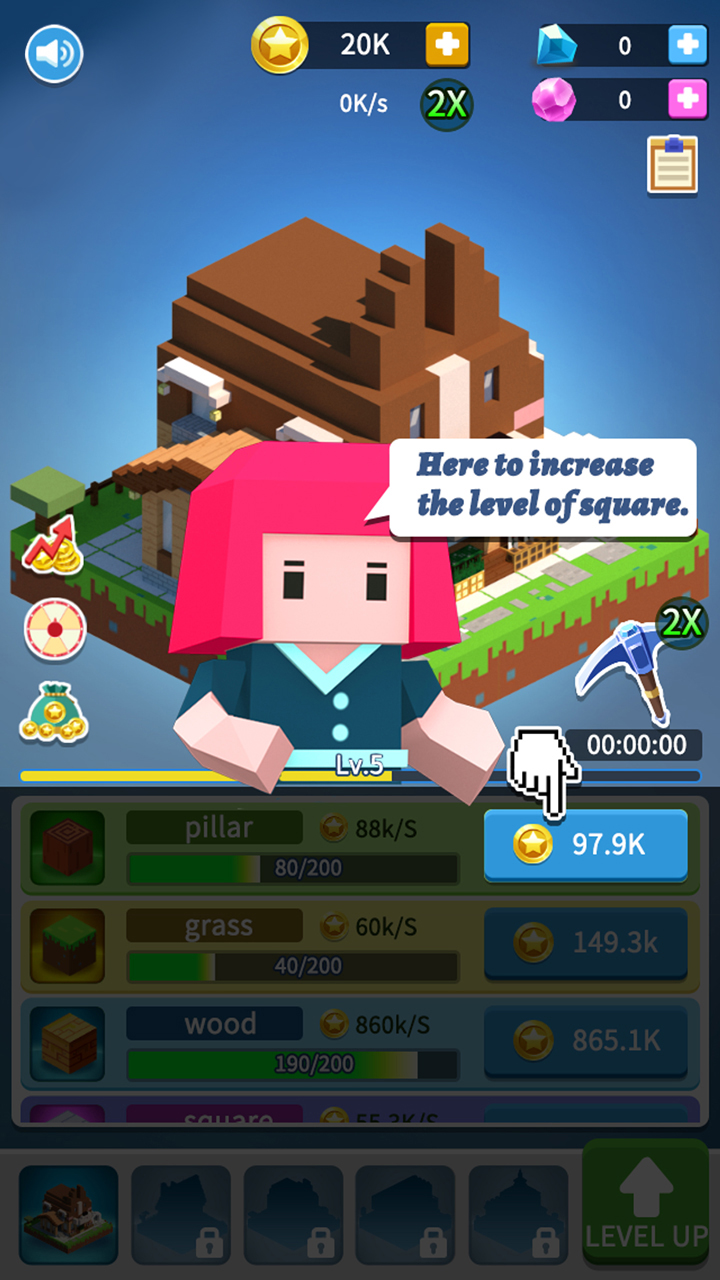Spin the lucky wheel
Image resolution: width=720 pixels, height=1280 pixels.
tap(55, 630)
